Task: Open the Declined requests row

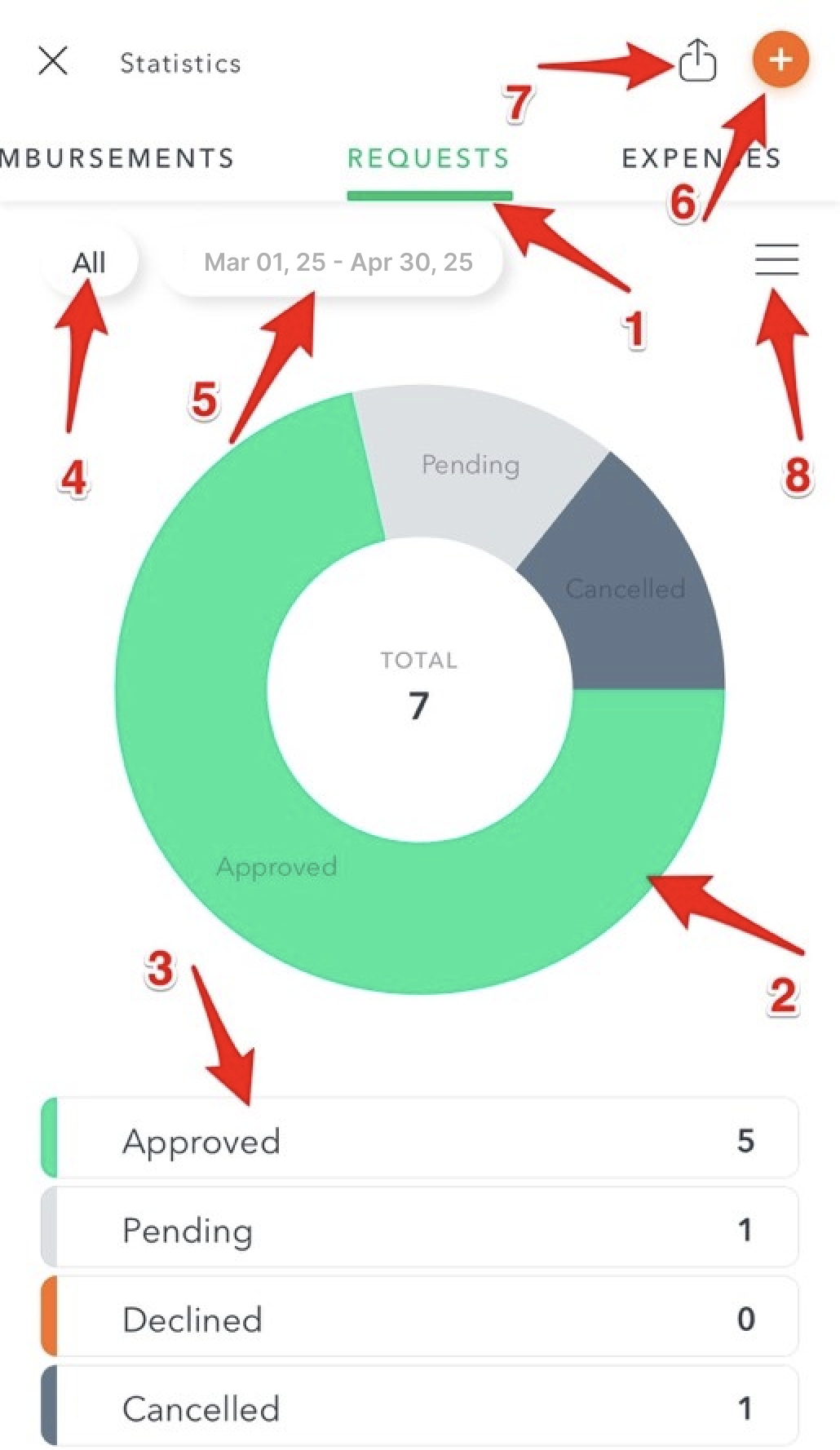Action: pos(420,1319)
